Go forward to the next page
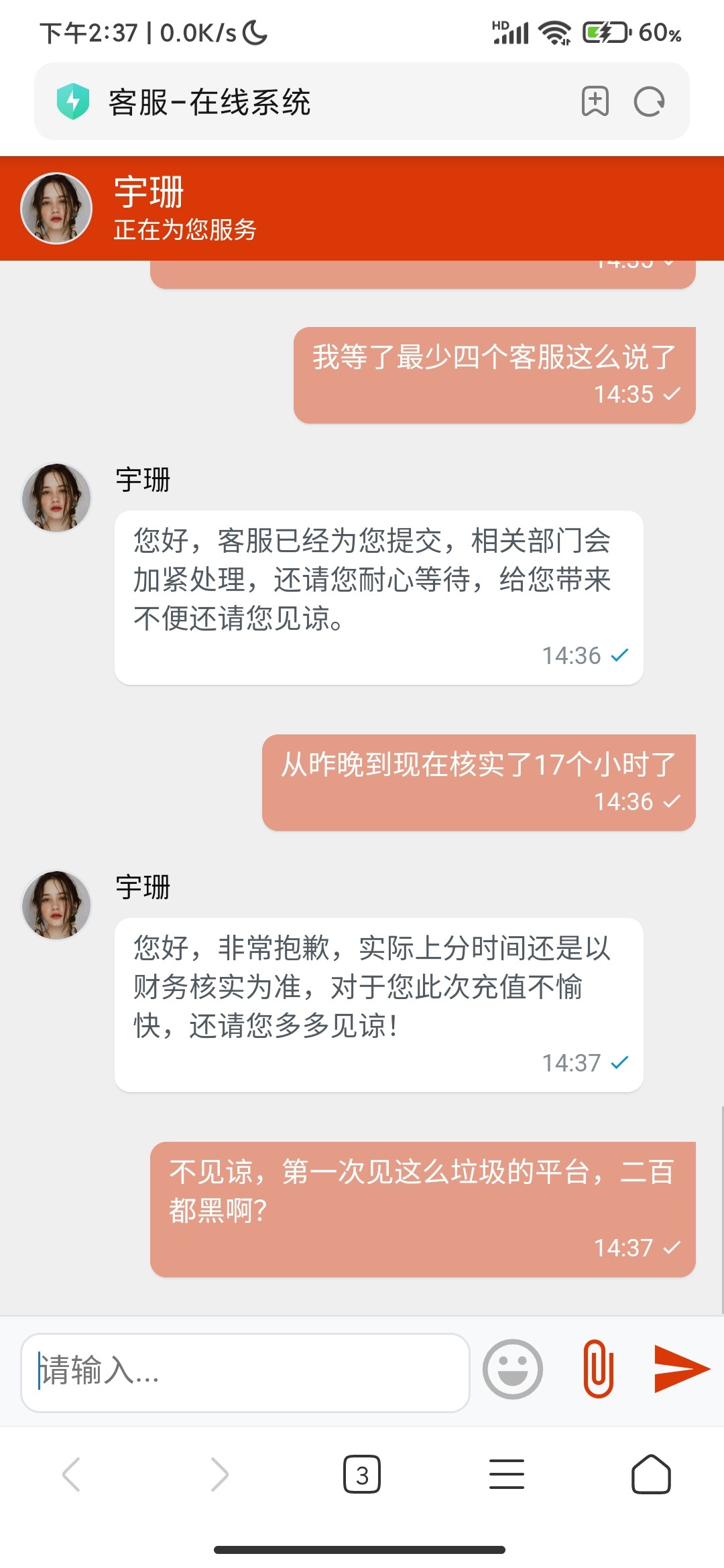This screenshot has height=1568, width=724. pos(219,1474)
